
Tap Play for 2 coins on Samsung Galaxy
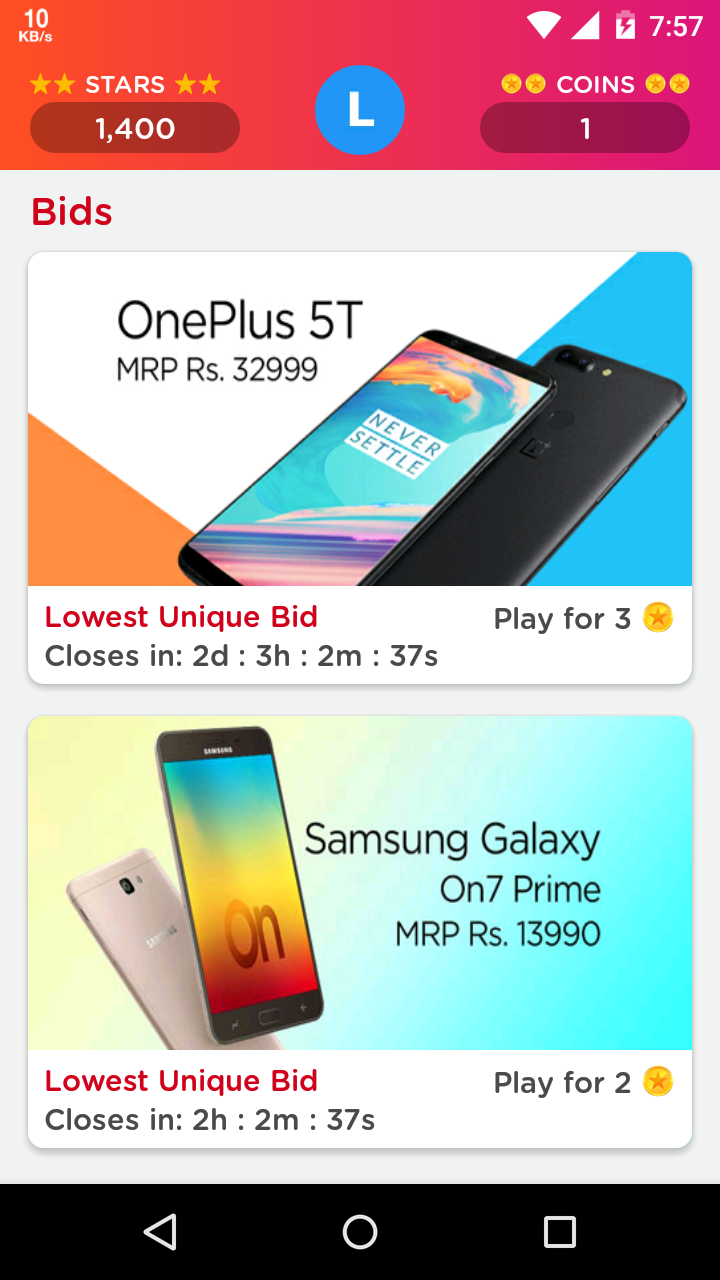(x=583, y=1083)
